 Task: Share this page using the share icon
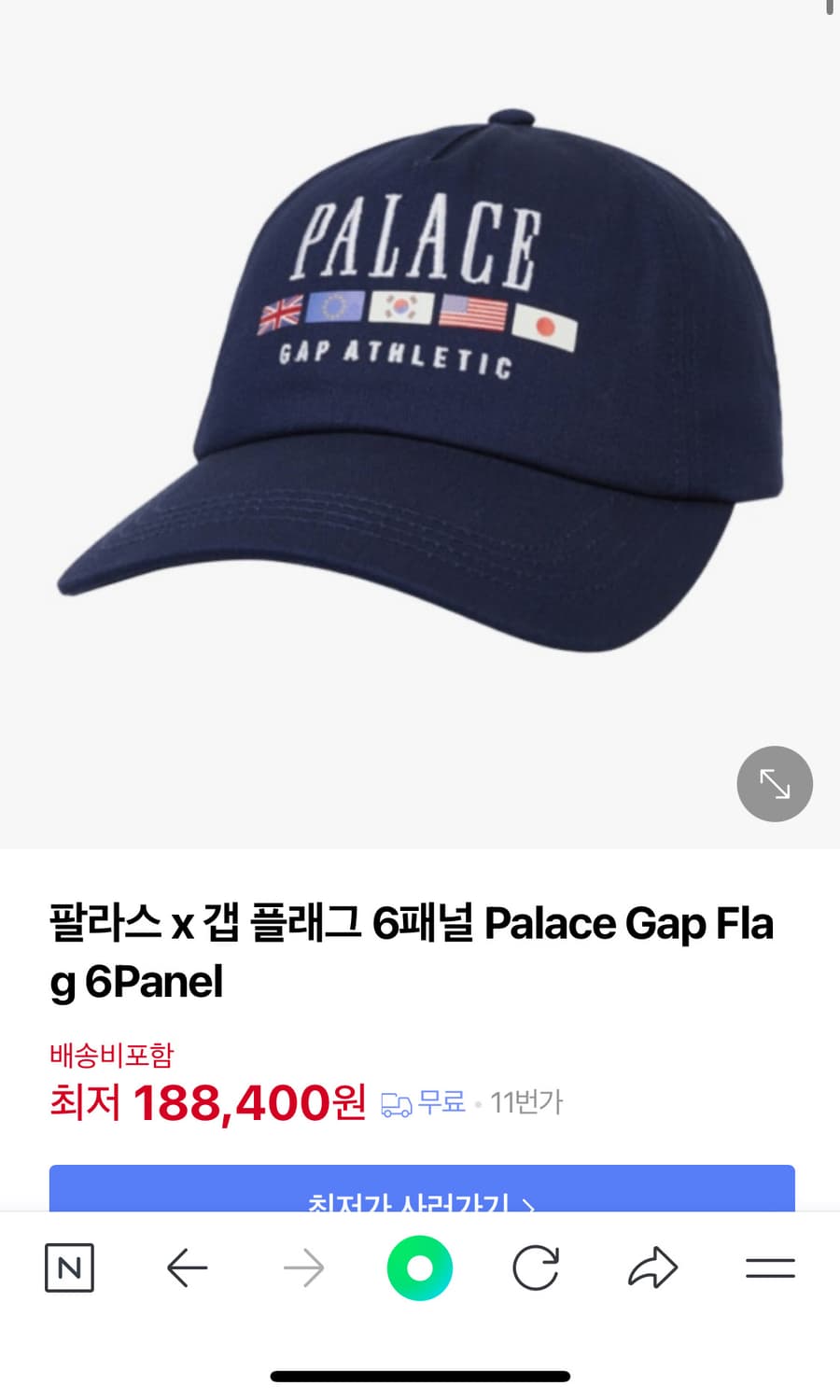[652, 1267]
